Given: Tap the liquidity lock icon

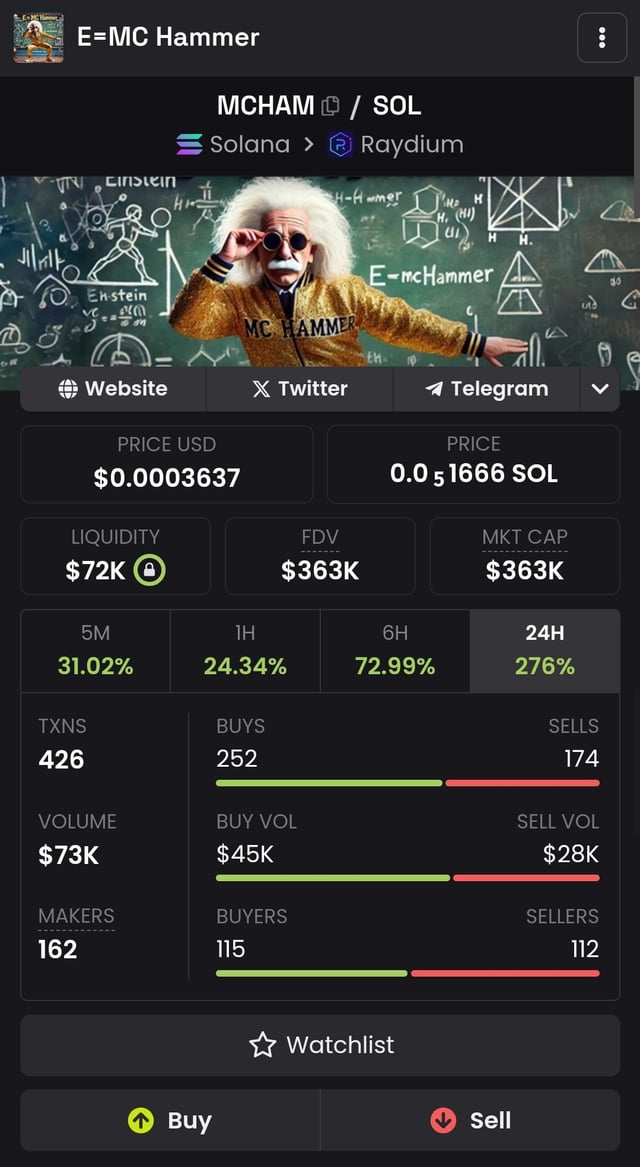Looking at the screenshot, I should [x=149, y=570].
